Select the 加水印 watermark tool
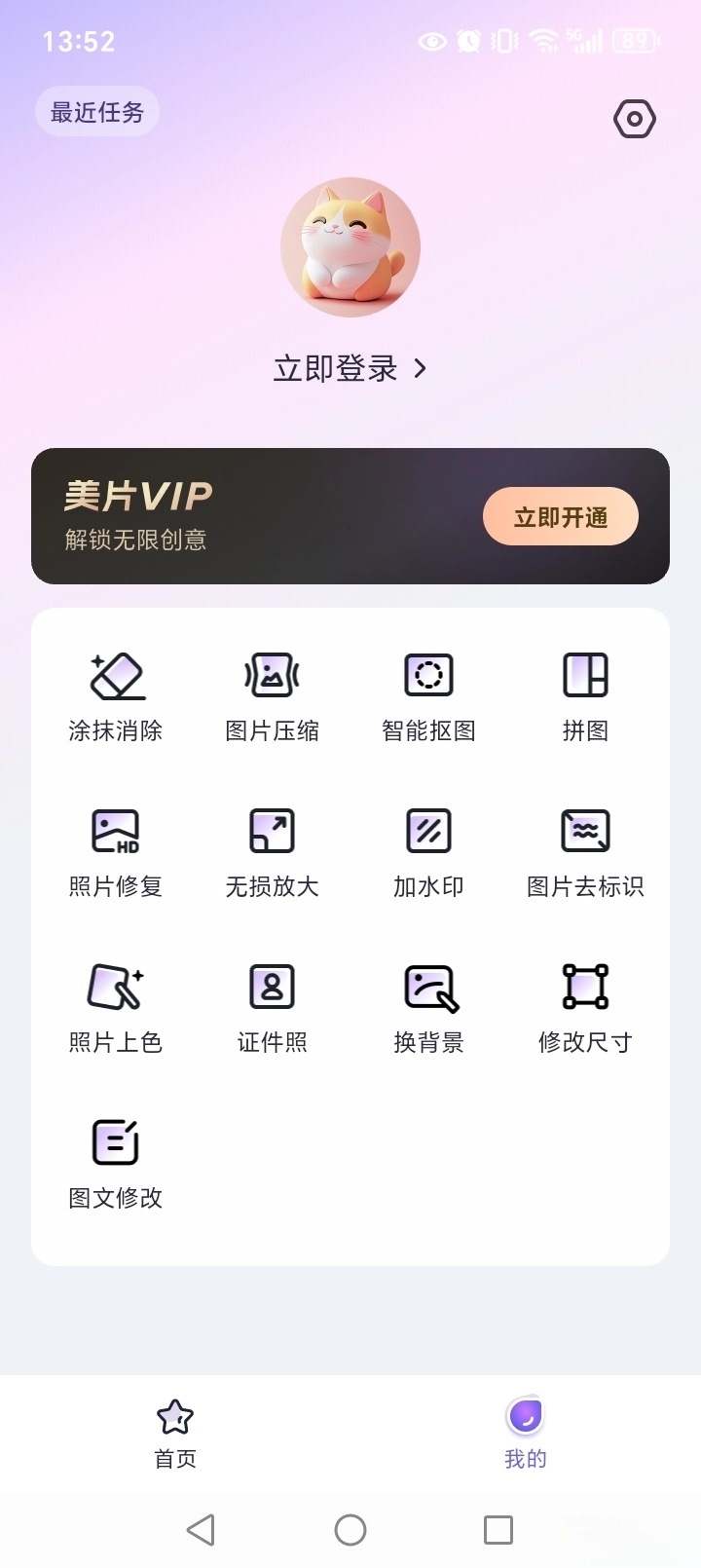The image size is (701, 1568). point(428,851)
